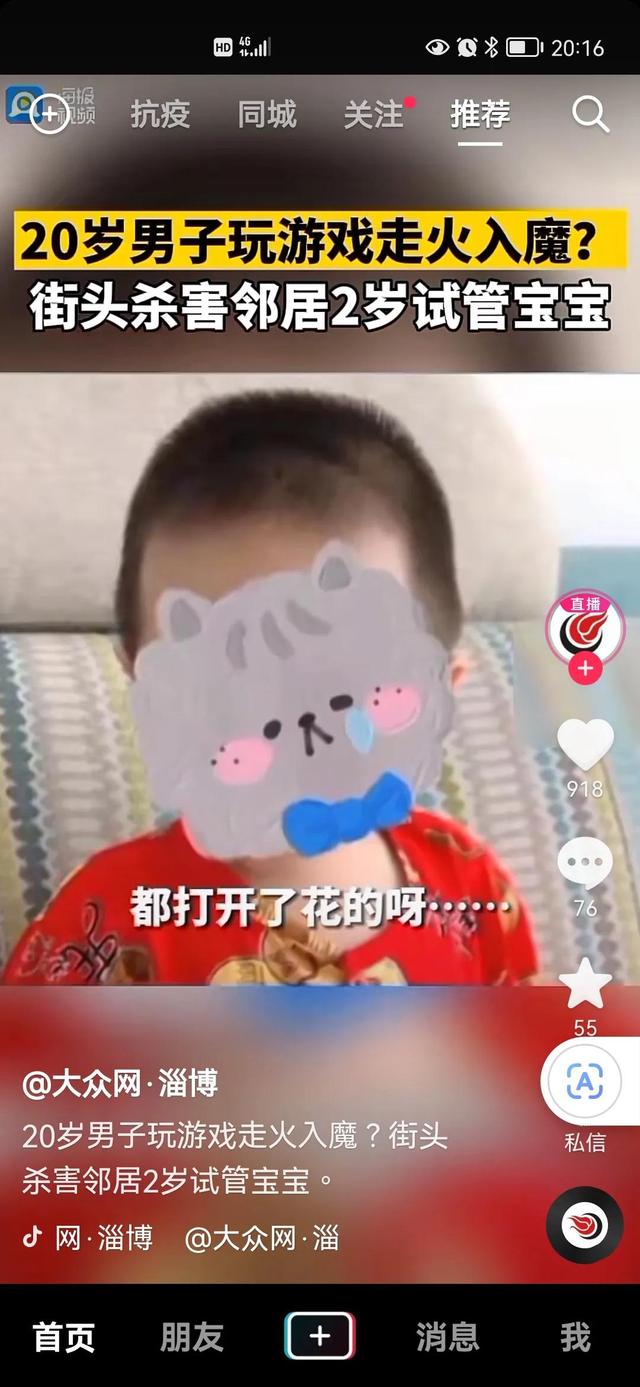Create a new video with plus button

(320, 1336)
